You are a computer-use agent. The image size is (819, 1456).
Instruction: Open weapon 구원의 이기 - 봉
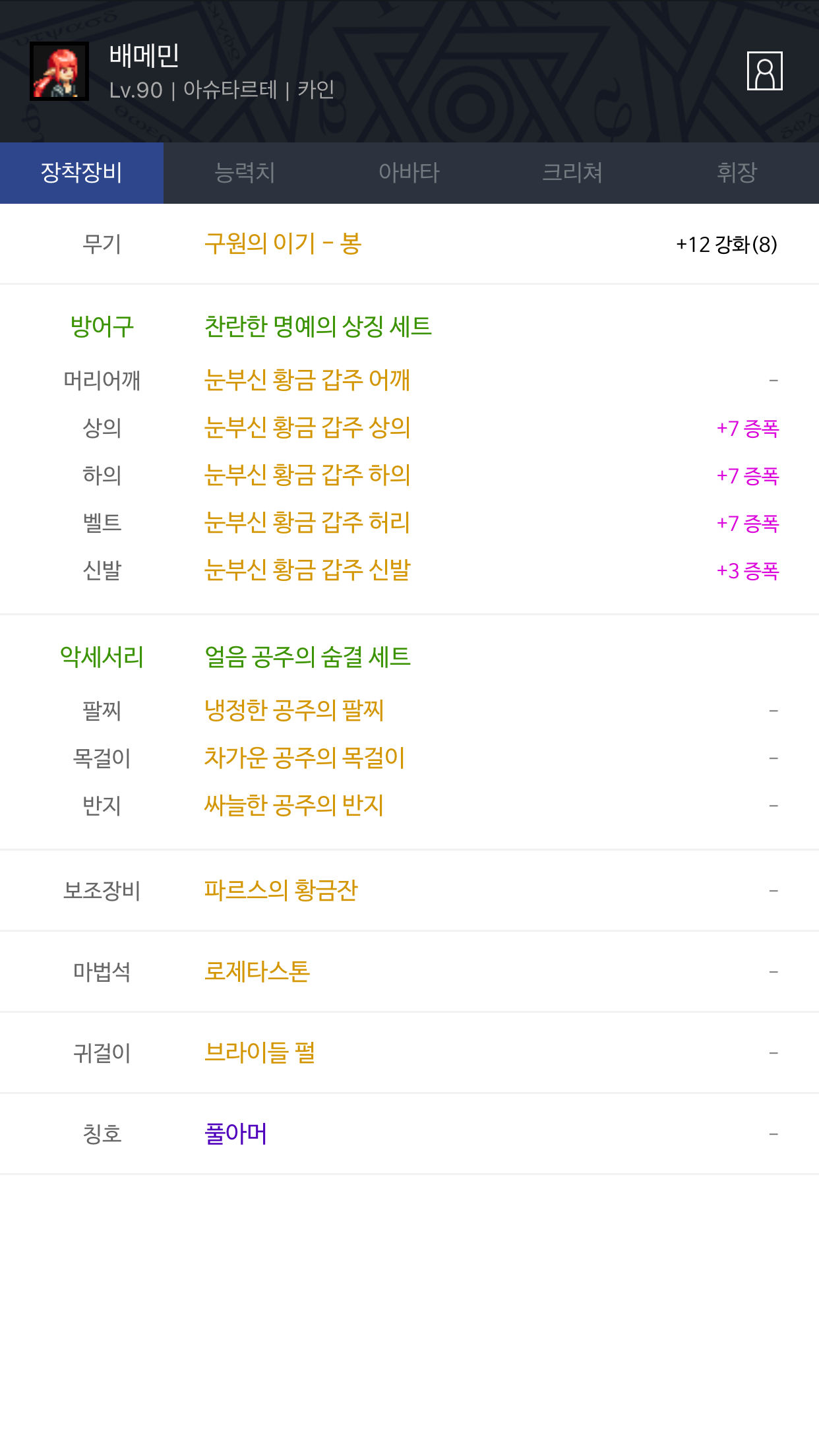point(283,244)
